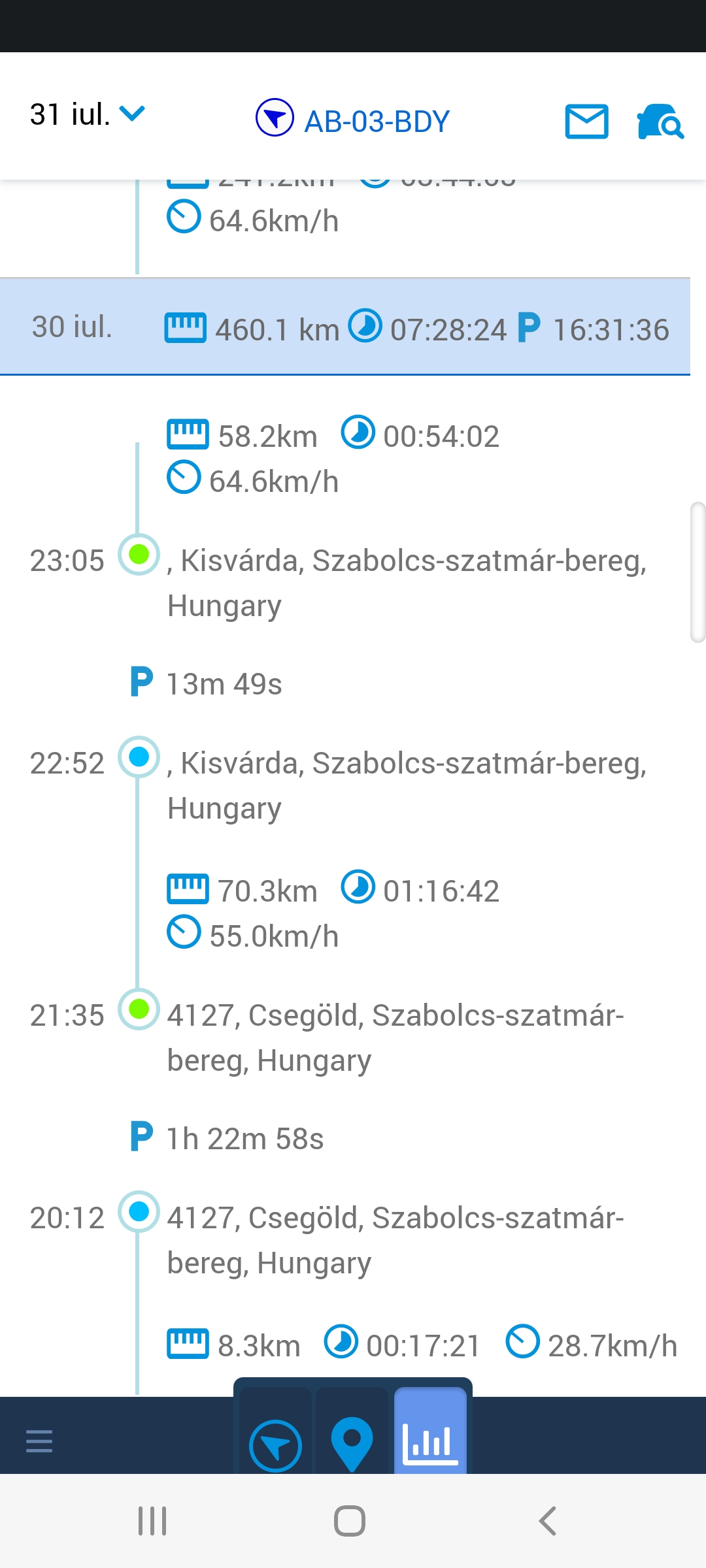
Task: Go back using the system back button
Action: (548, 1521)
